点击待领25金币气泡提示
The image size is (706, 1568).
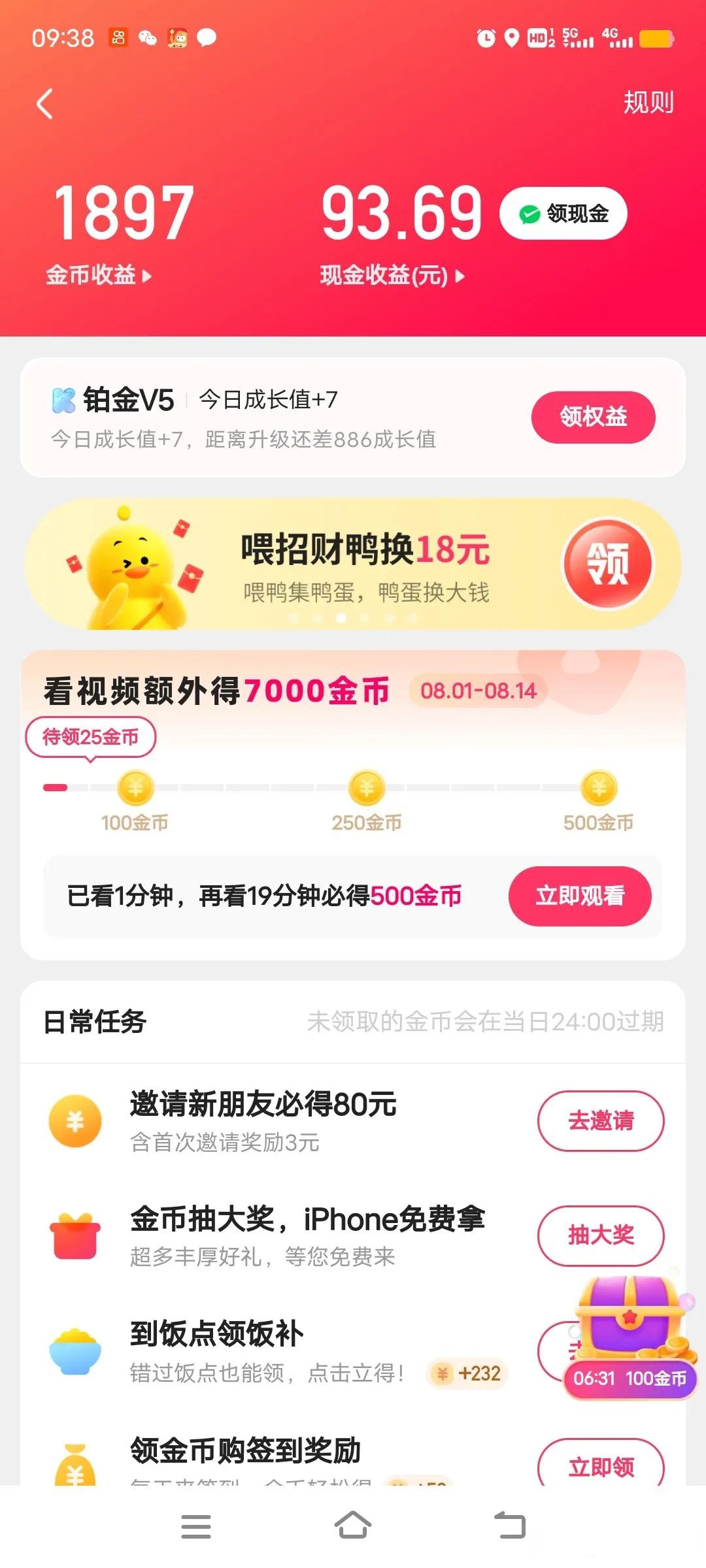90,737
